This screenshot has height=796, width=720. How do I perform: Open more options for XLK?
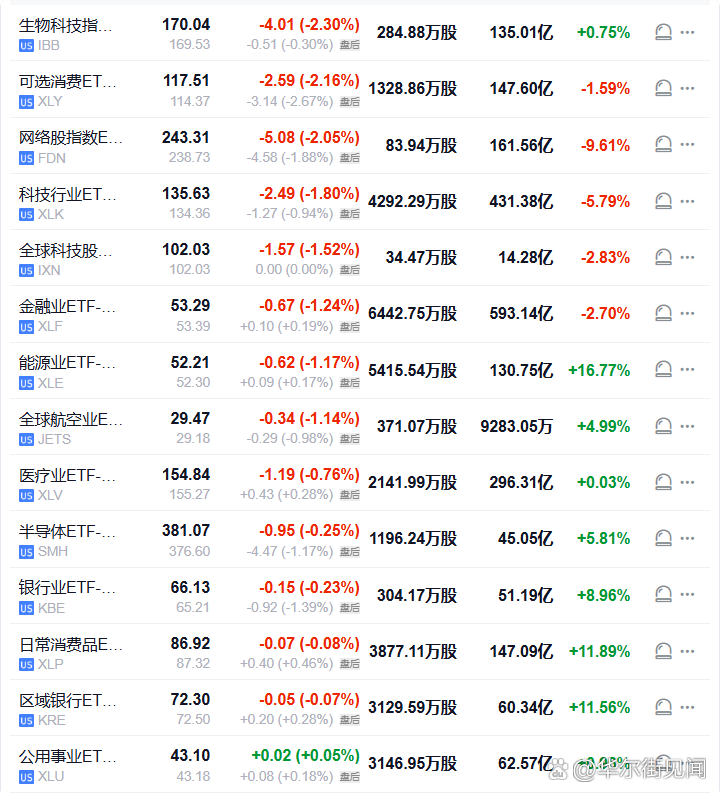tap(687, 201)
